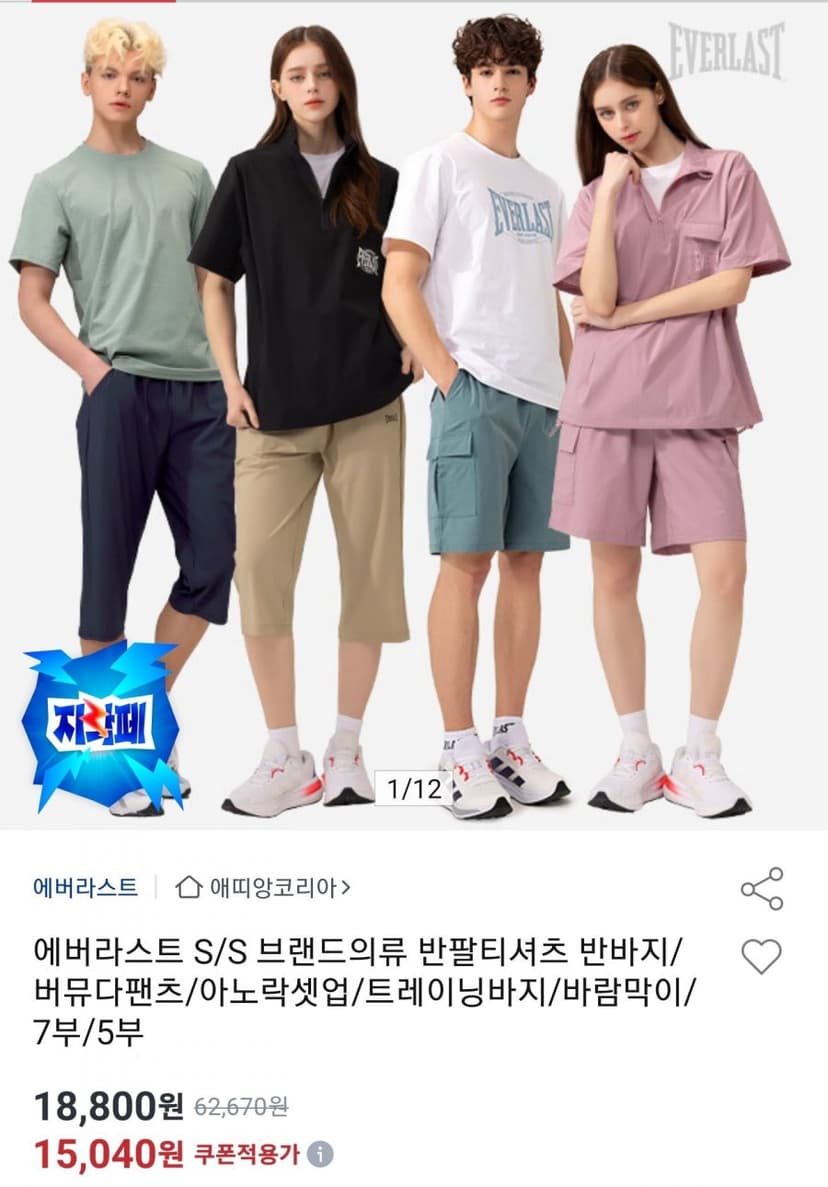The width and height of the screenshot is (828, 1187).
Task: Visit the 애띠앙코리아 store home
Action: (x=263, y=887)
